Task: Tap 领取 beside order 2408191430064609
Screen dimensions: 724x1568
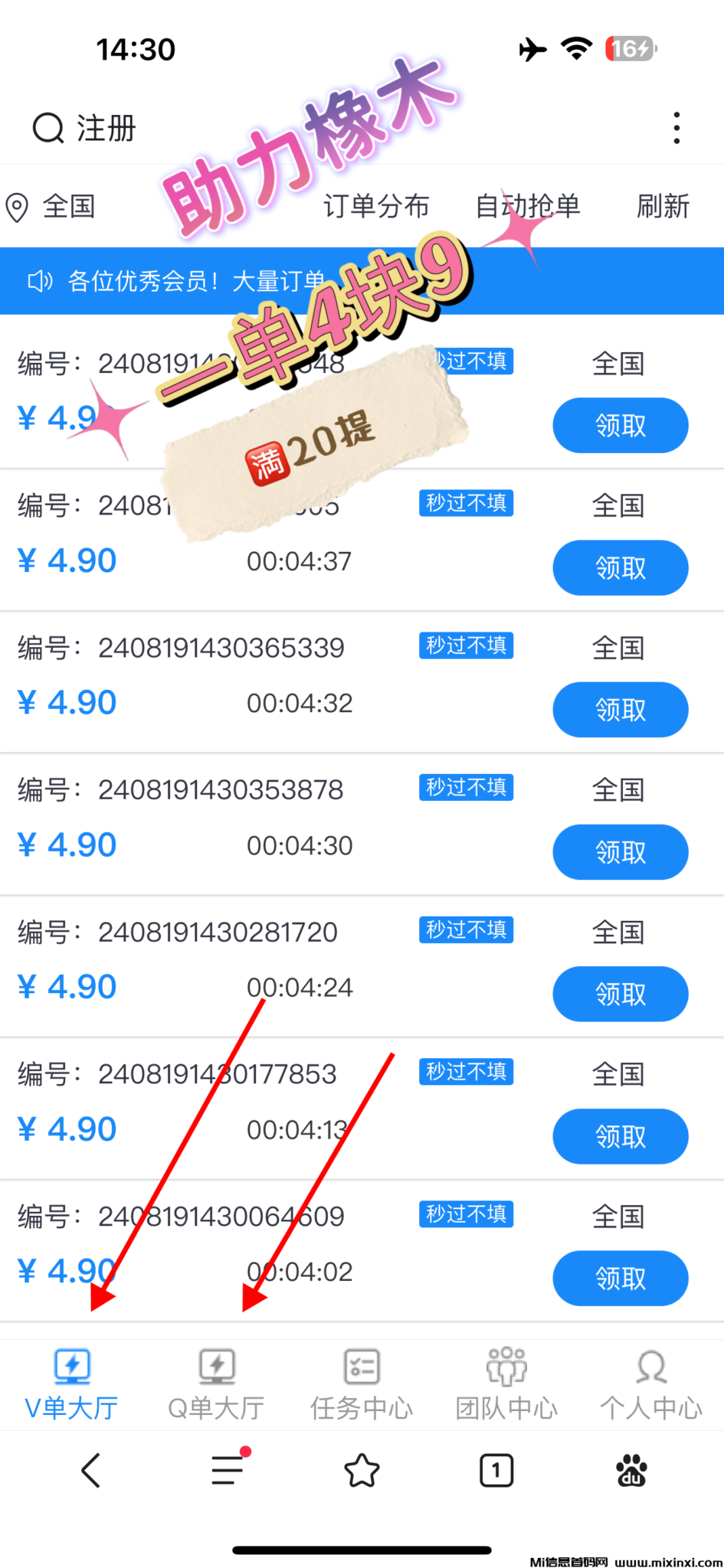Action: [x=620, y=1278]
